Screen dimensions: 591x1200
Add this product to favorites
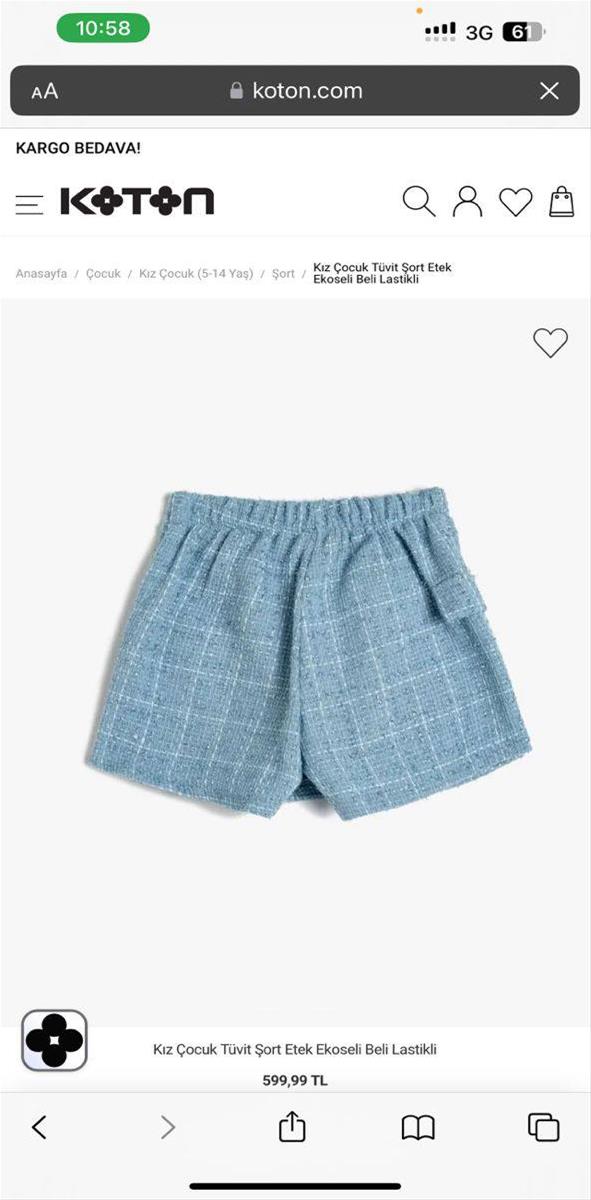(x=550, y=343)
